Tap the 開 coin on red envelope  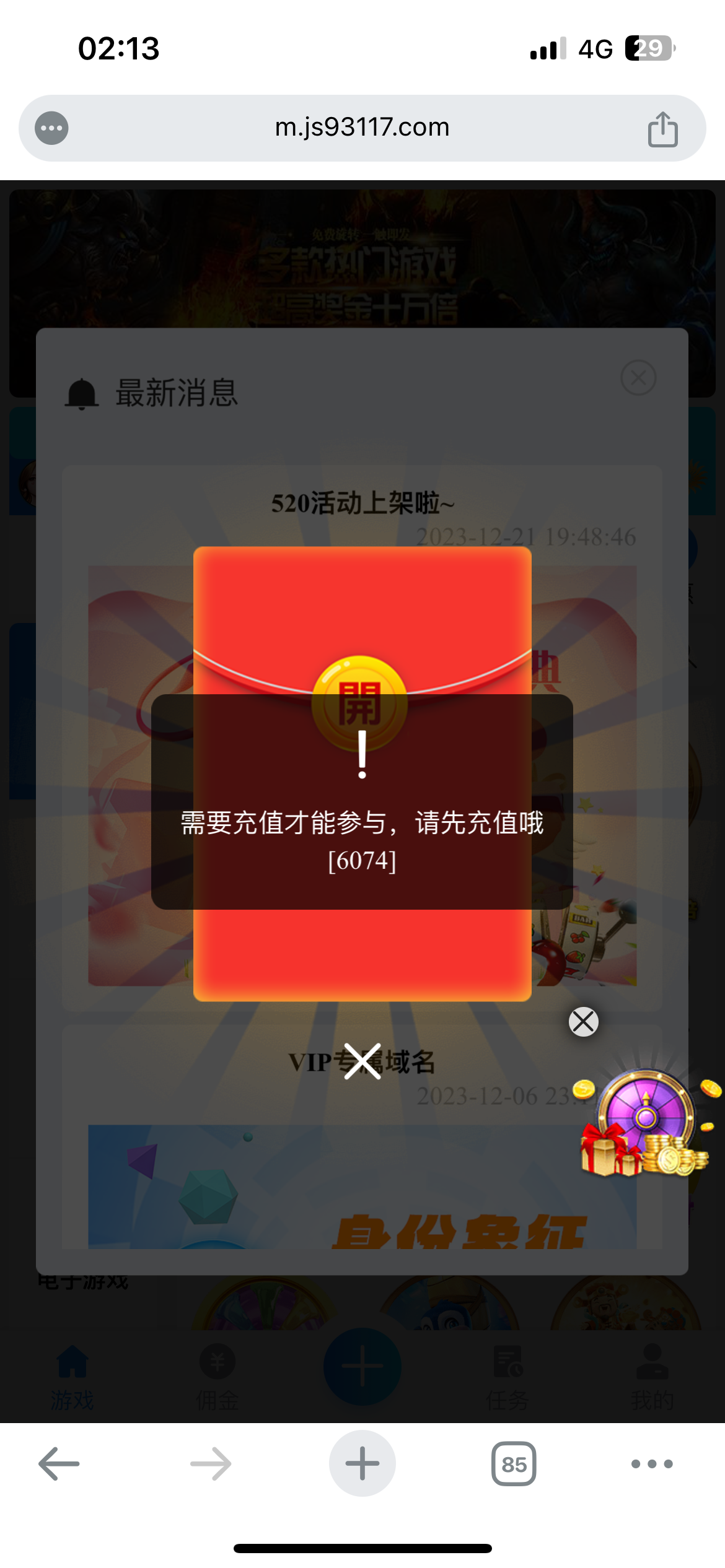tap(359, 703)
